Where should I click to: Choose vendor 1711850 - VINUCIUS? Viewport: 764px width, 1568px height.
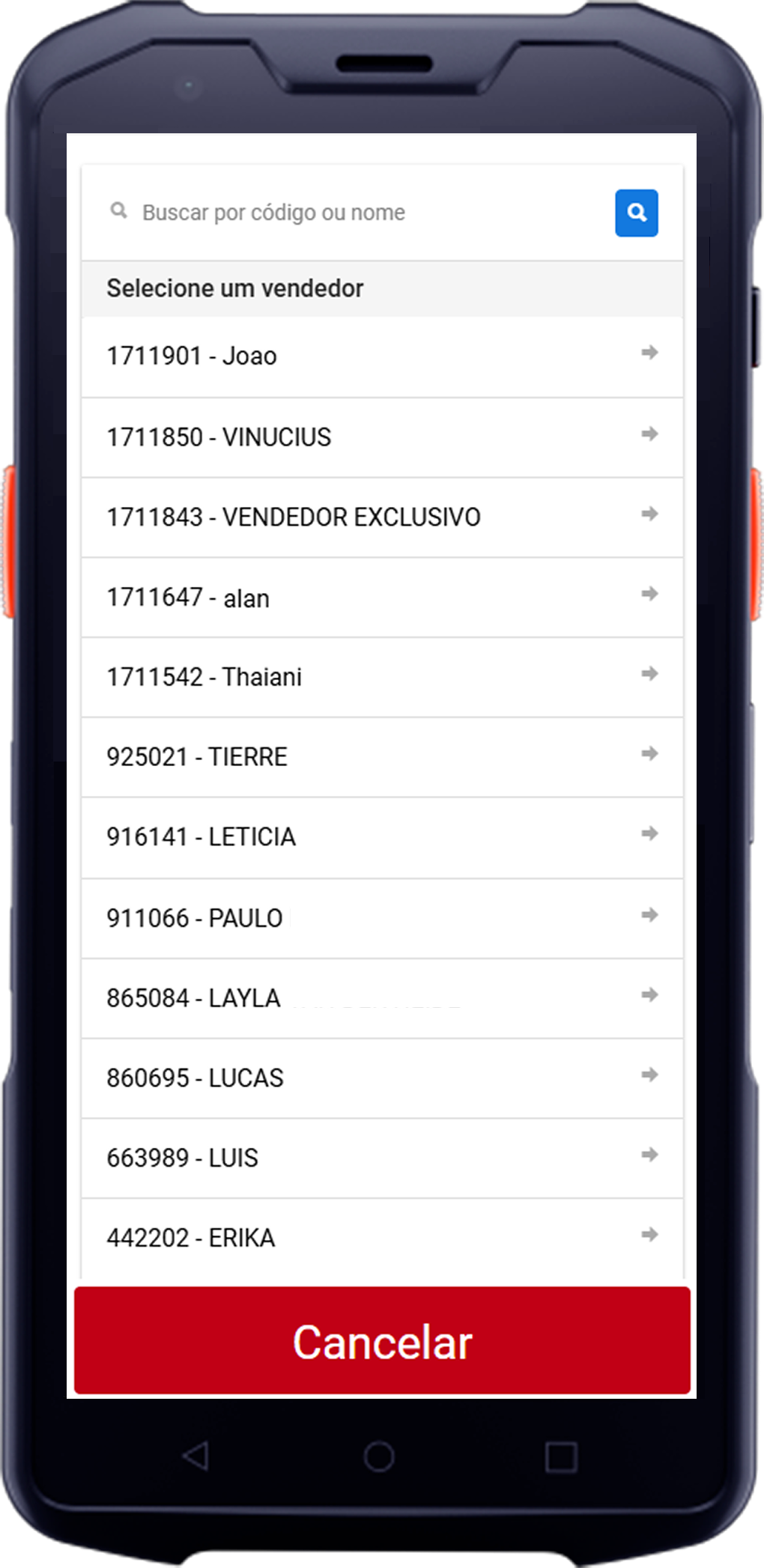click(x=382, y=437)
